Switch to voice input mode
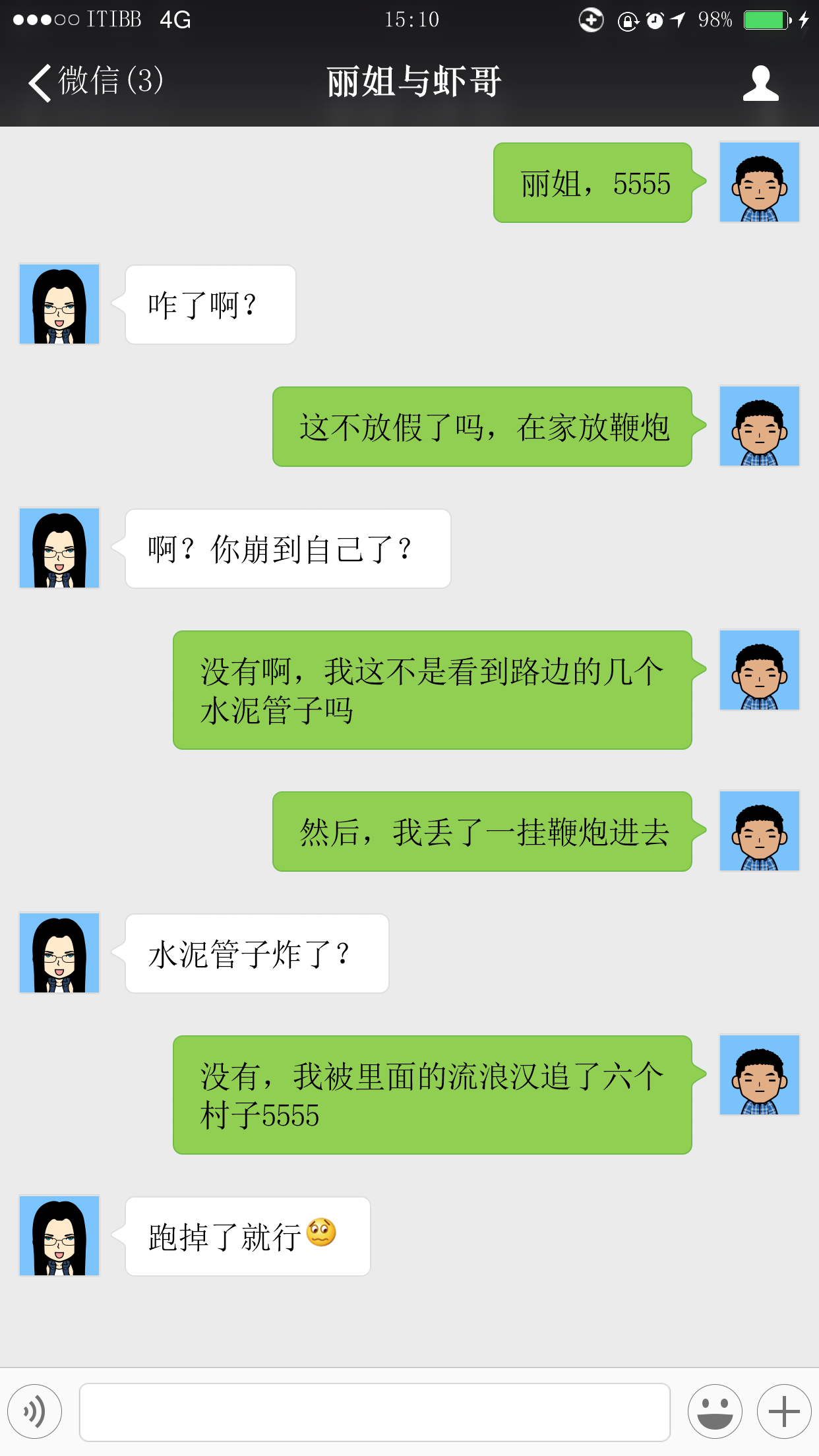The height and width of the screenshot is (1456, 819). (x=35, y=1411)
